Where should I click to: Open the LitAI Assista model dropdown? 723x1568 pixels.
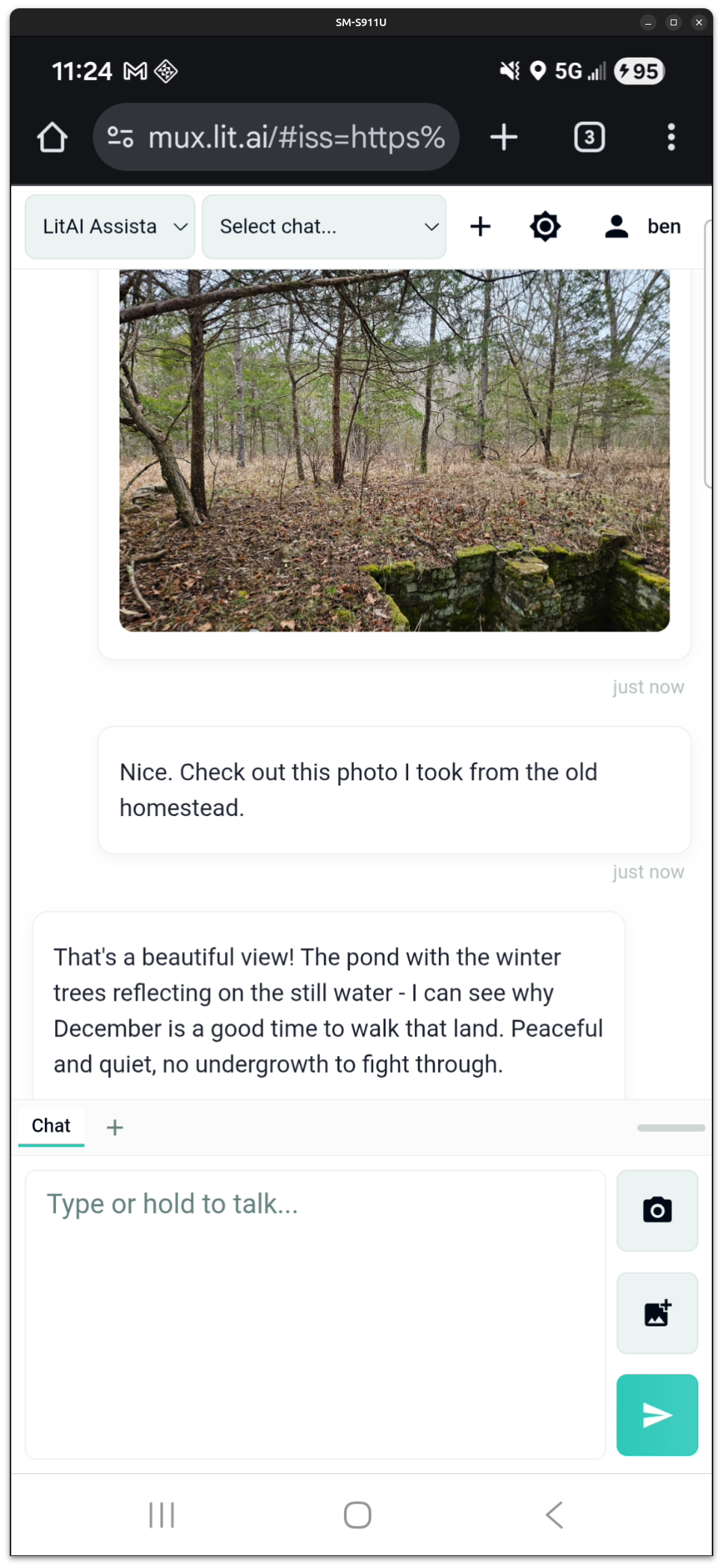pyautogui.click(x=109, y=226)
